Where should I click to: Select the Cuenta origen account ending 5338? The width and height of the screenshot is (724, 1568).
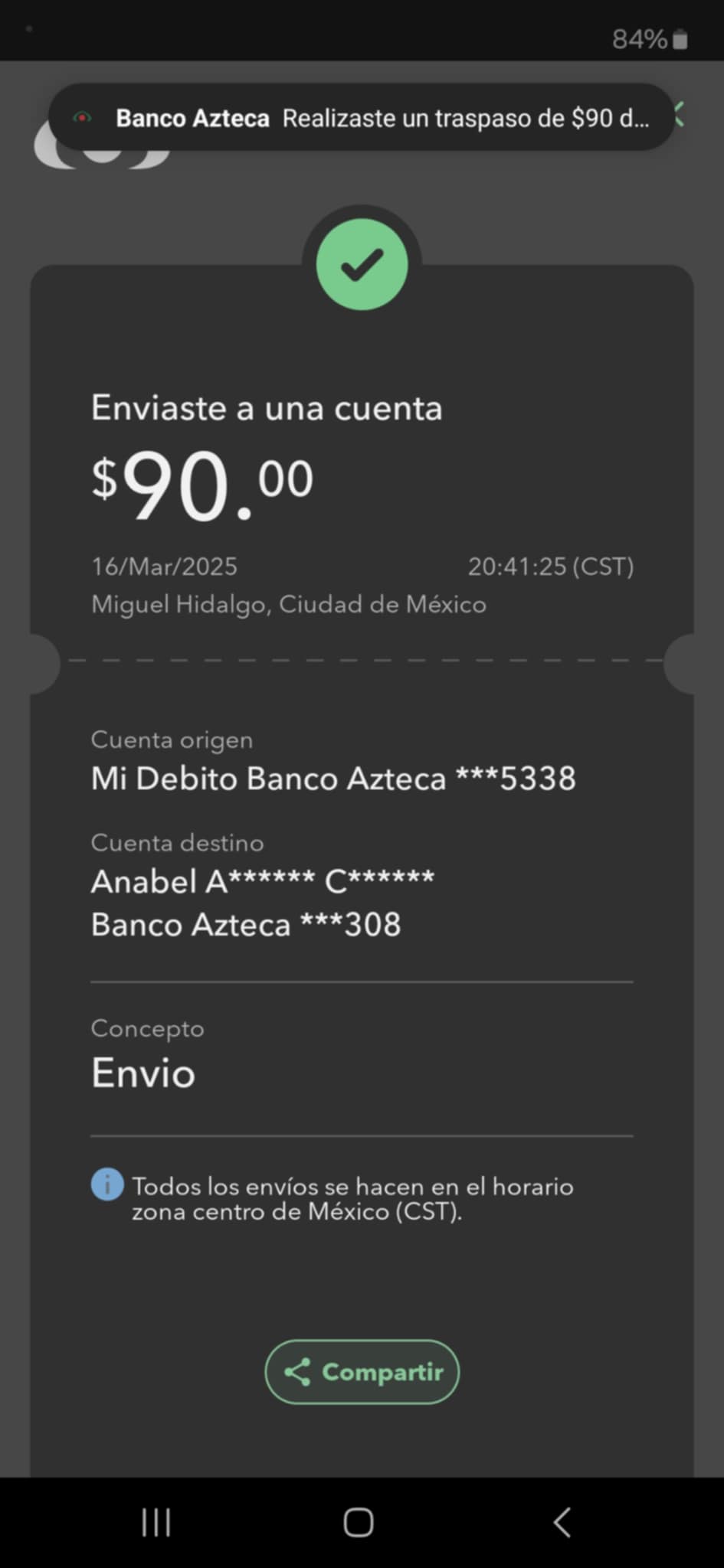334,778
